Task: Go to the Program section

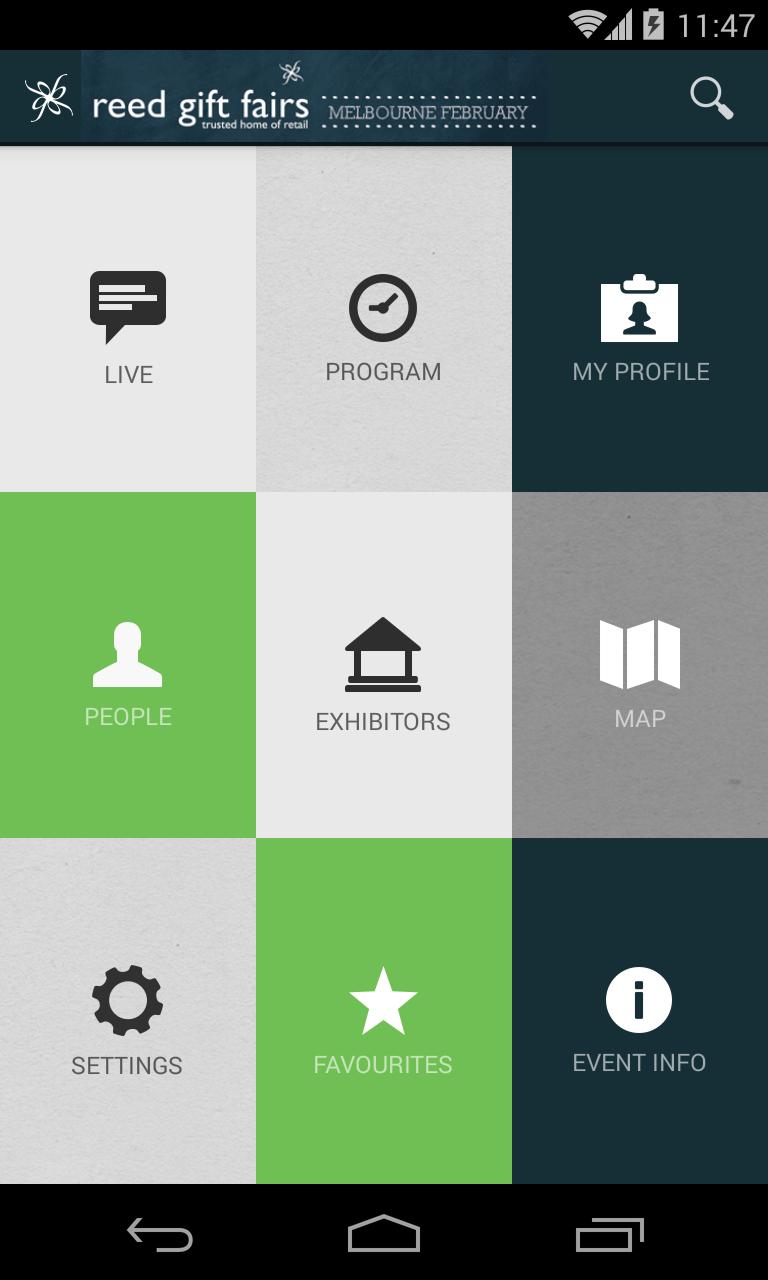Action: point(383,320)
